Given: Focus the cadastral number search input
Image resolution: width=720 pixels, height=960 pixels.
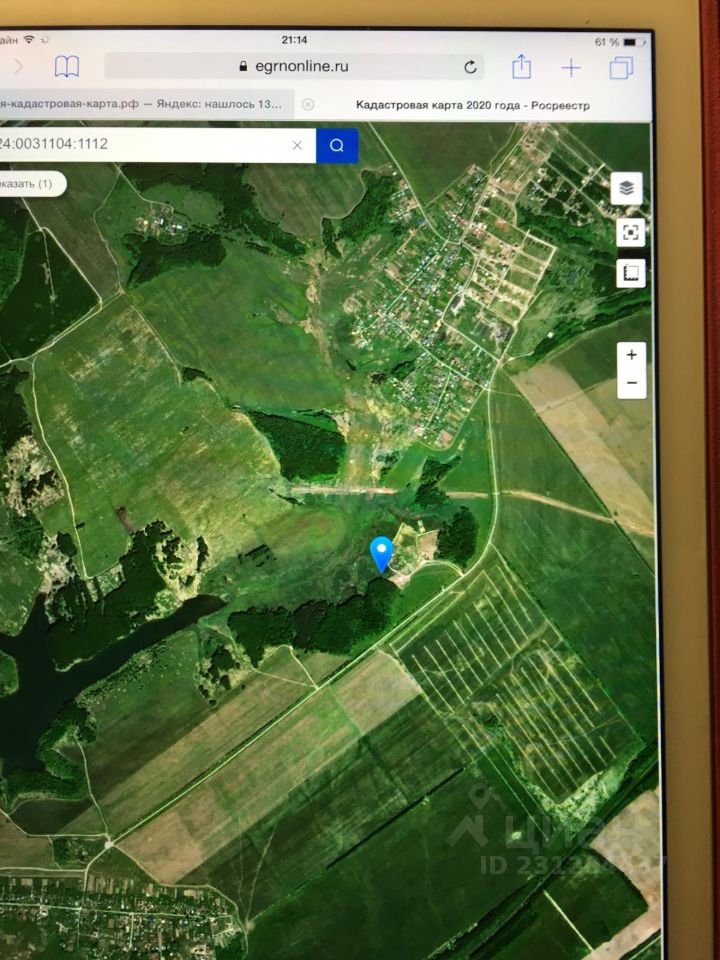Looking at the screenshot, I should pyautogui.click(x=140, y=145).
